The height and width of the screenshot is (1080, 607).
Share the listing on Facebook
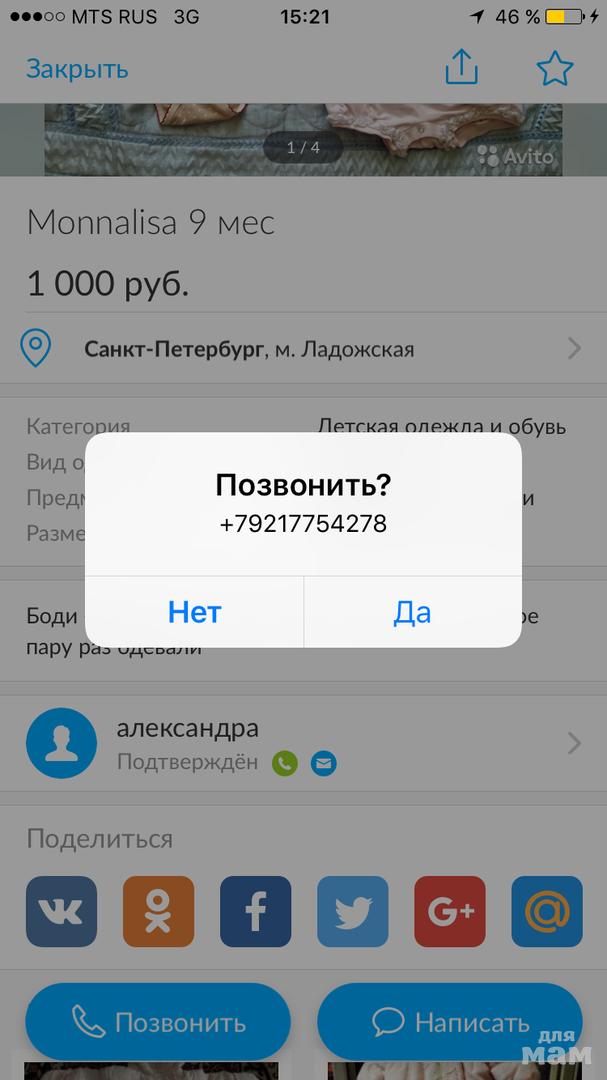255,911
